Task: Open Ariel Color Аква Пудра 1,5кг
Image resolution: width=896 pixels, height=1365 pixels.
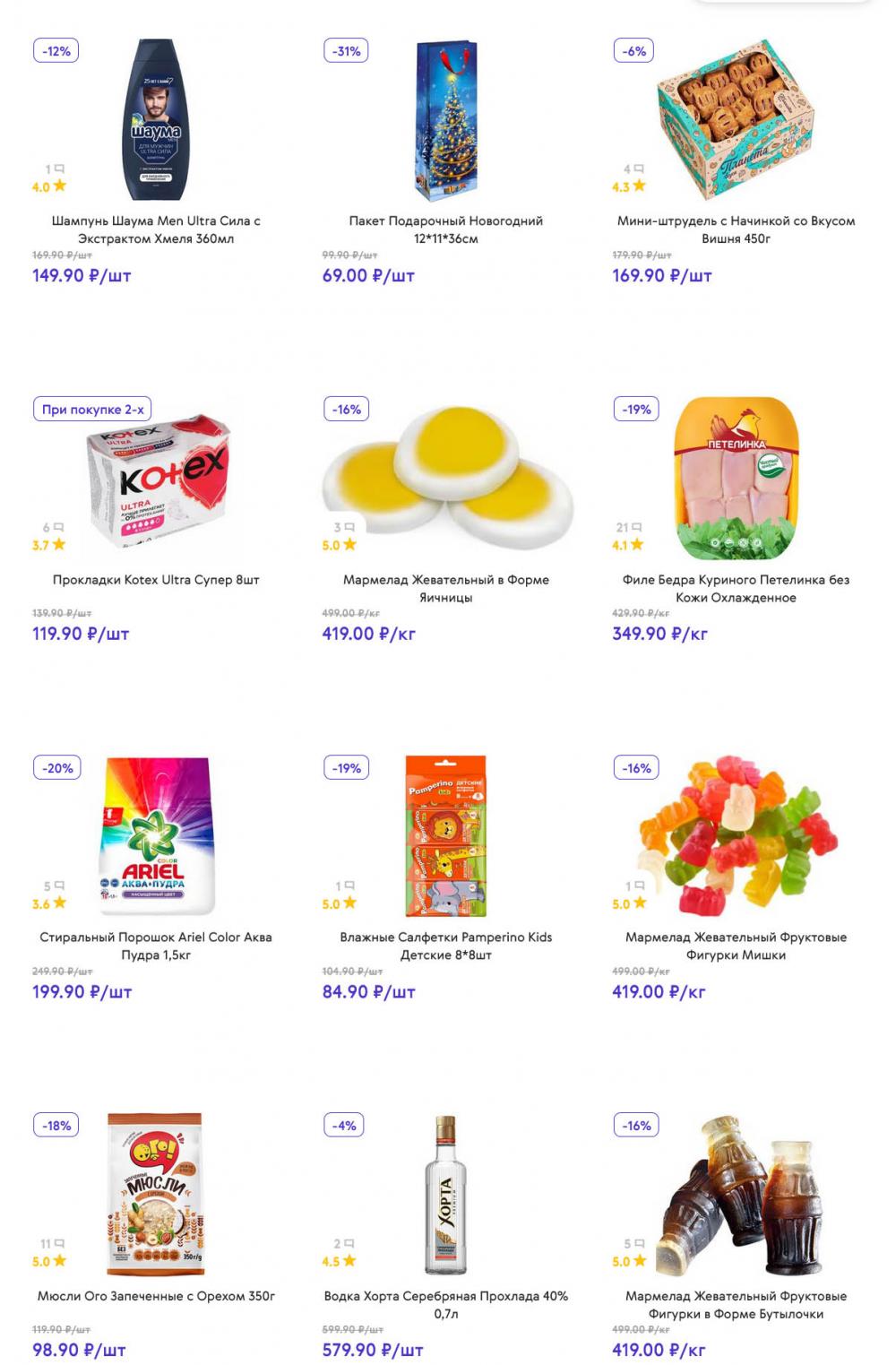Action: point(156,946)
